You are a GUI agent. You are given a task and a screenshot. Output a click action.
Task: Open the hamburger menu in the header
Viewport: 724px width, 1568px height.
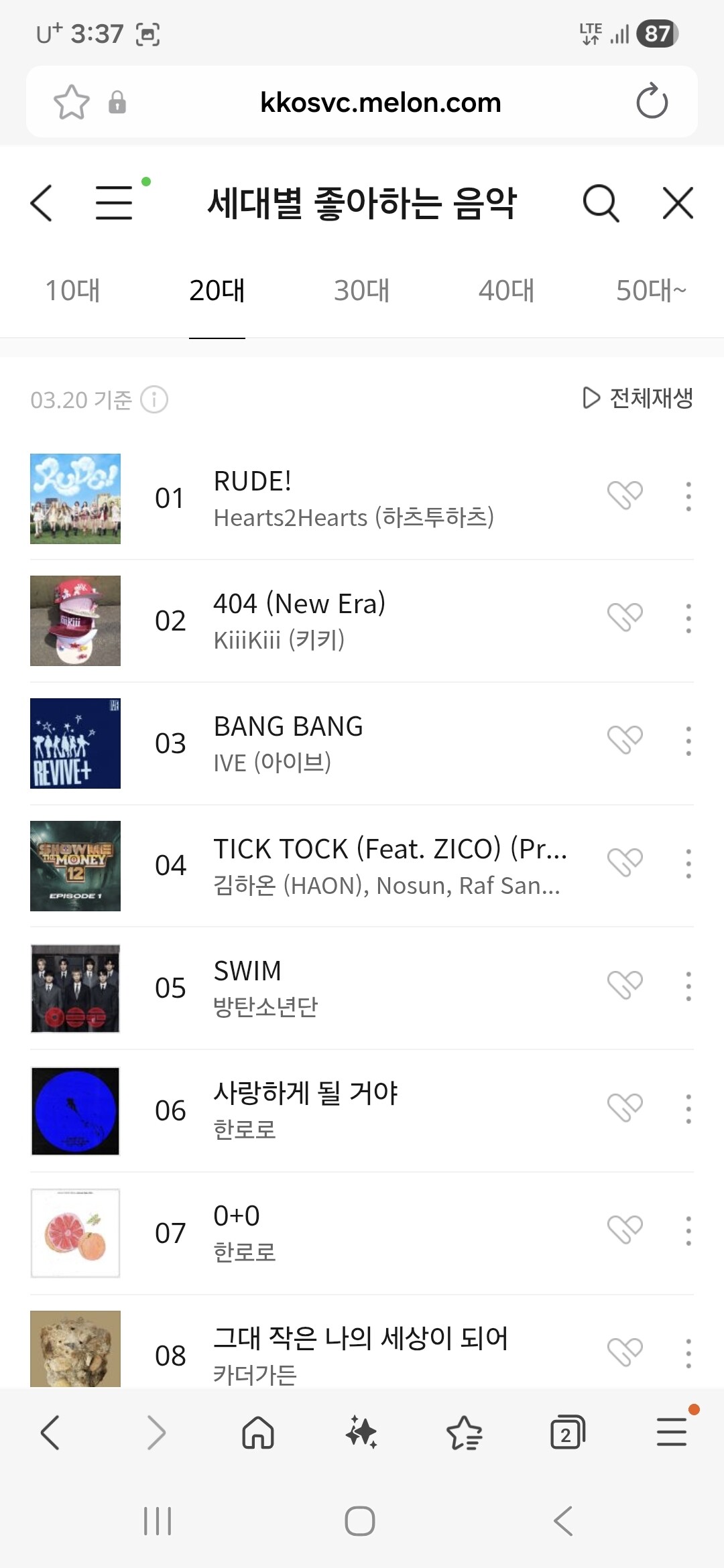click(114, 203)
